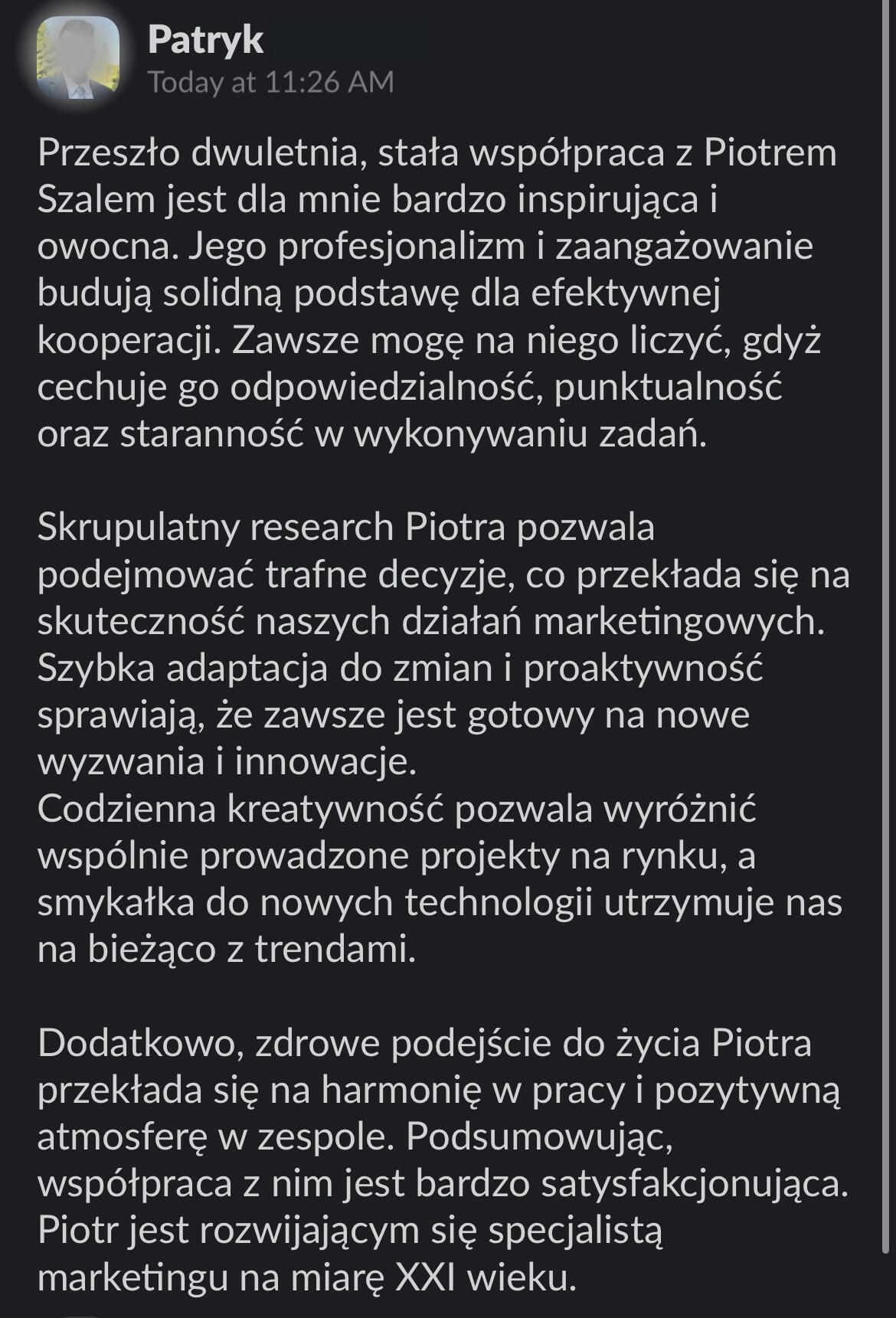Tap the sender name Patryk
Image resolution: width=896 pixels, height=1318 pixels.
[205, 39]
